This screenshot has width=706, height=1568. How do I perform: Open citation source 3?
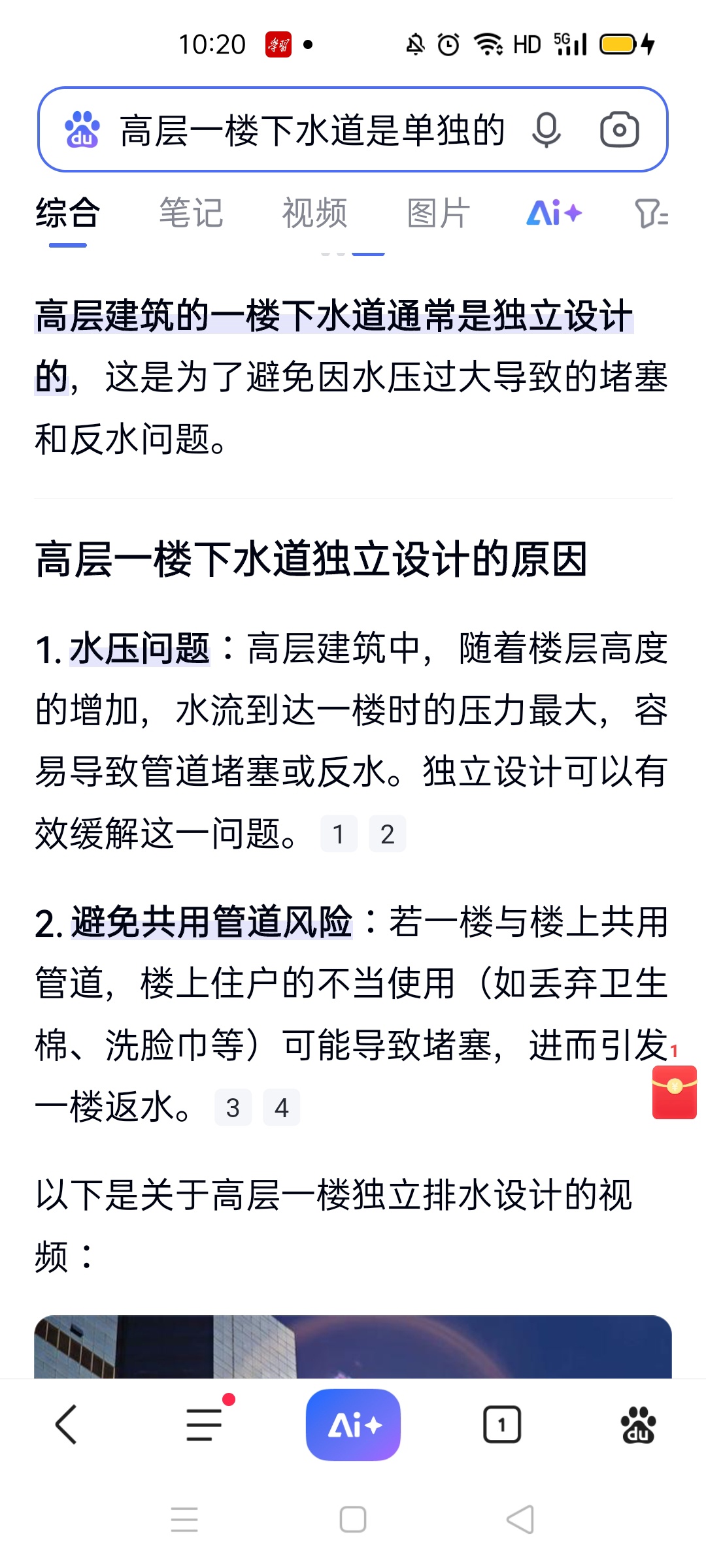pyautogui.click(x=233, y=1107)
